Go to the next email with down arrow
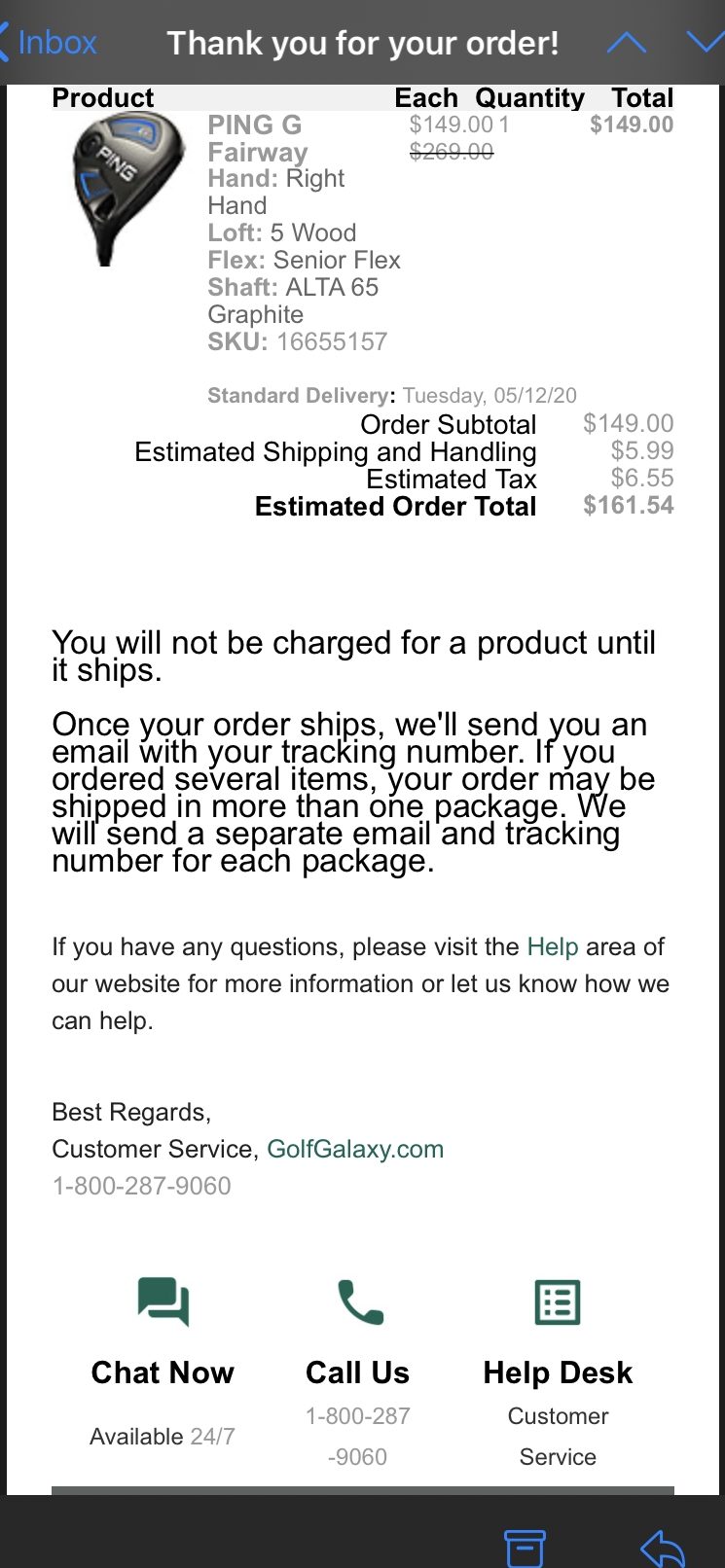The width and height of the screenshot is (725, 1568). [x=706, y=41]
